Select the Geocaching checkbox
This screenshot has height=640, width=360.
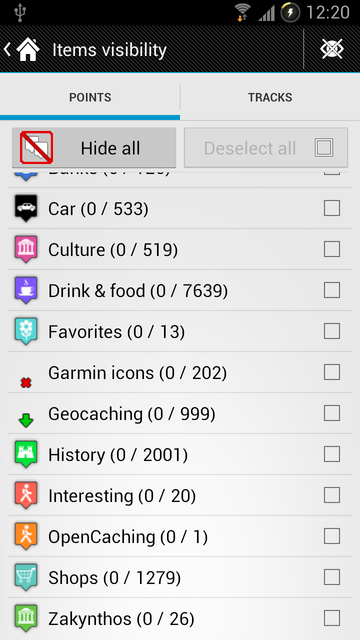(332, 413)
